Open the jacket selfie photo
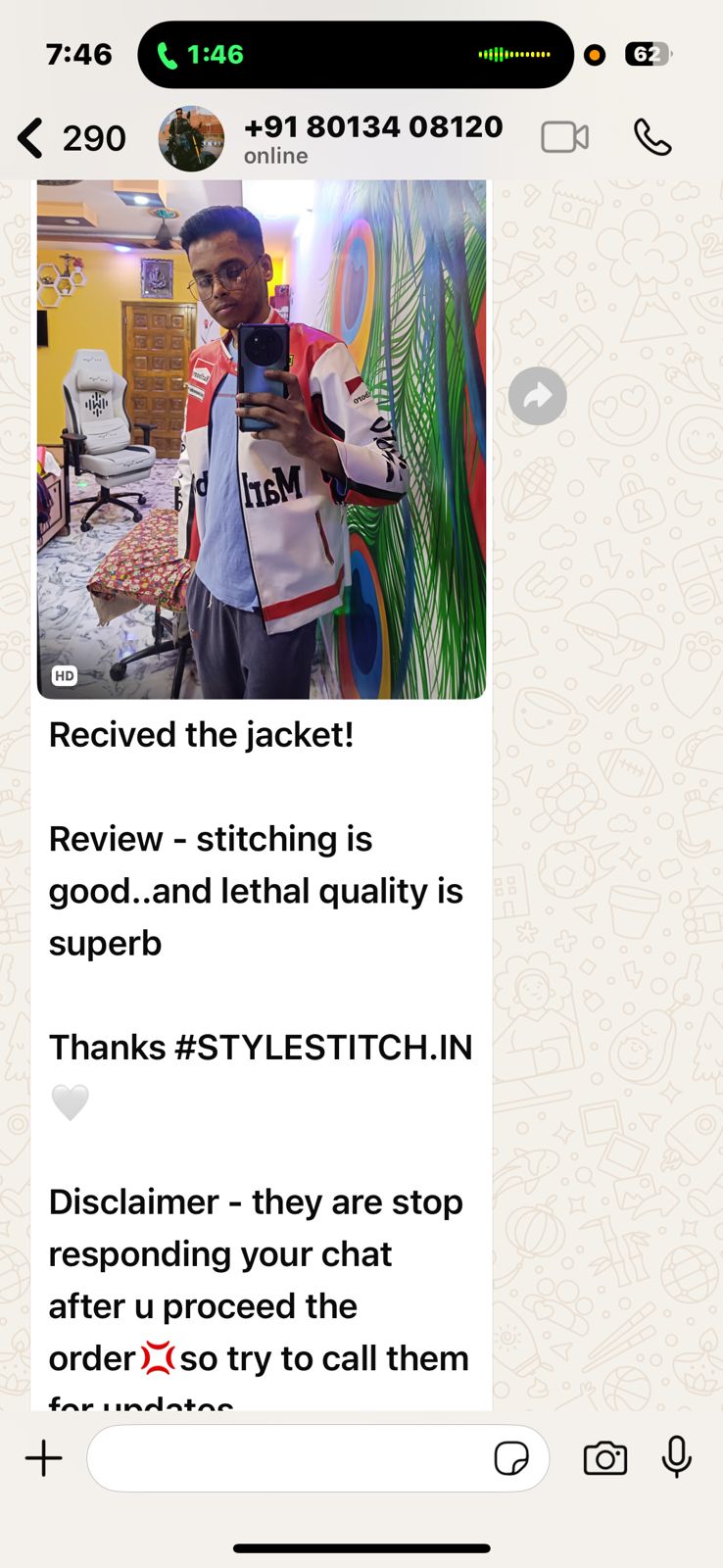The image size is (723, 1568). (262, 439)
